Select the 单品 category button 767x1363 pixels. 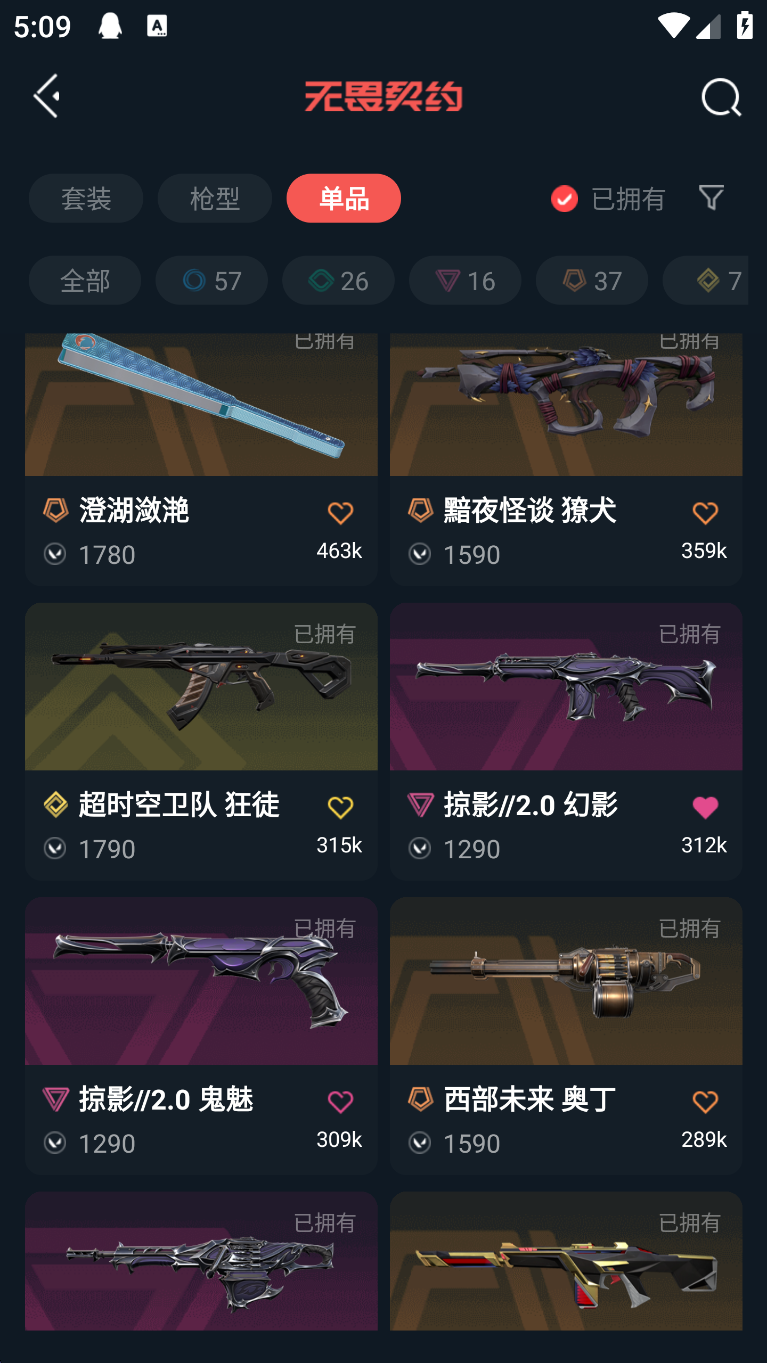coord(343,198)
